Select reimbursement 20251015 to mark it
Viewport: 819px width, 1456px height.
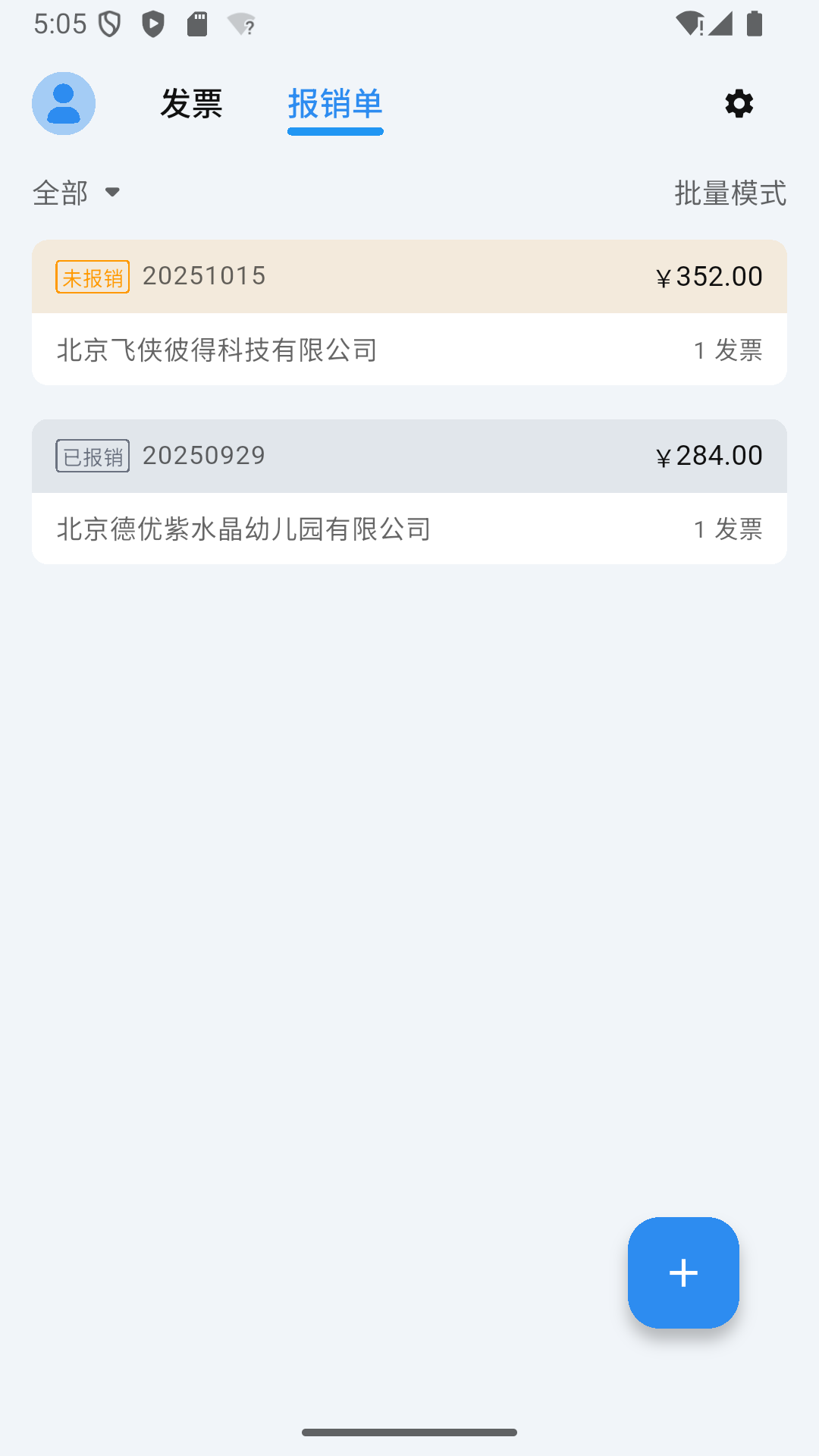pos(409,312)
